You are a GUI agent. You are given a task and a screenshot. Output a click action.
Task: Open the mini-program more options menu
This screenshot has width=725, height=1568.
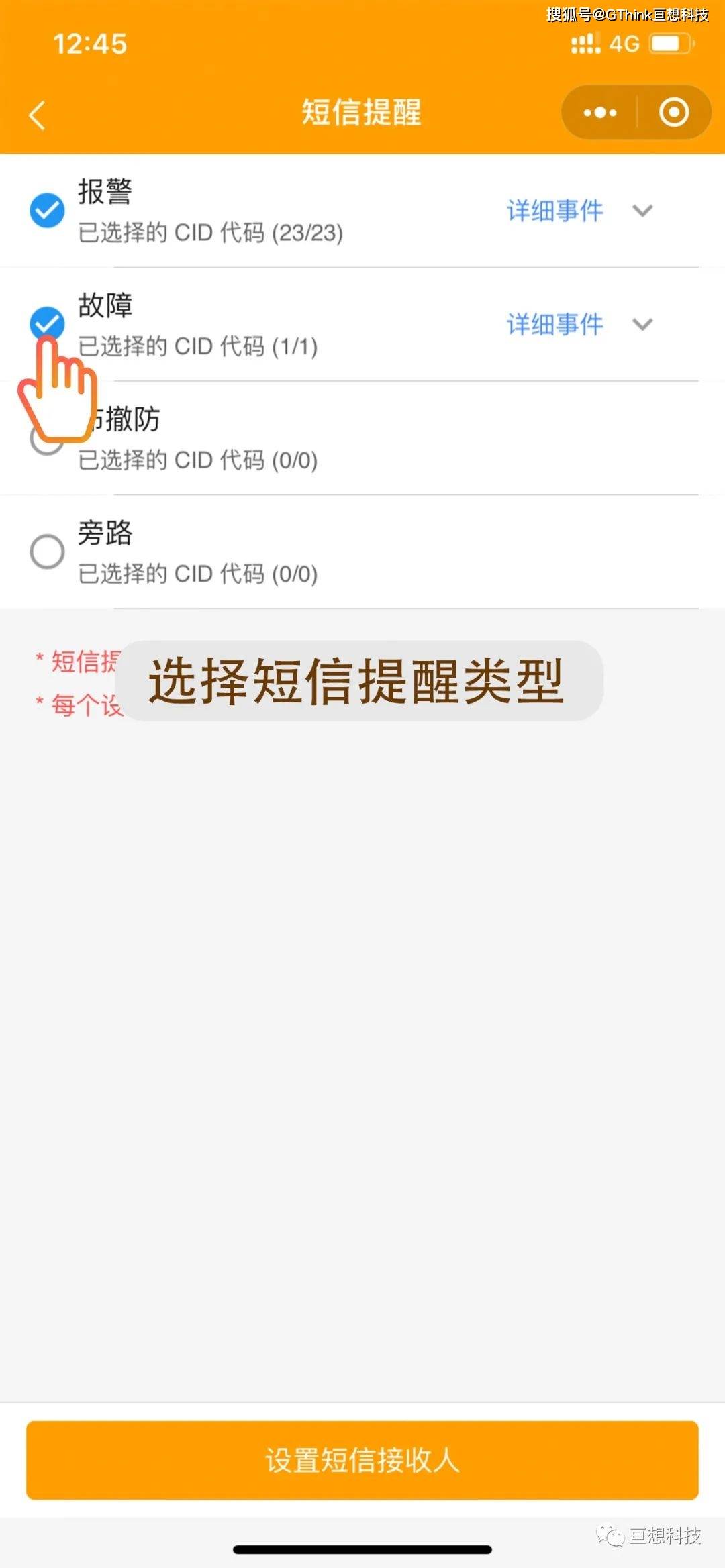point(599,113)
